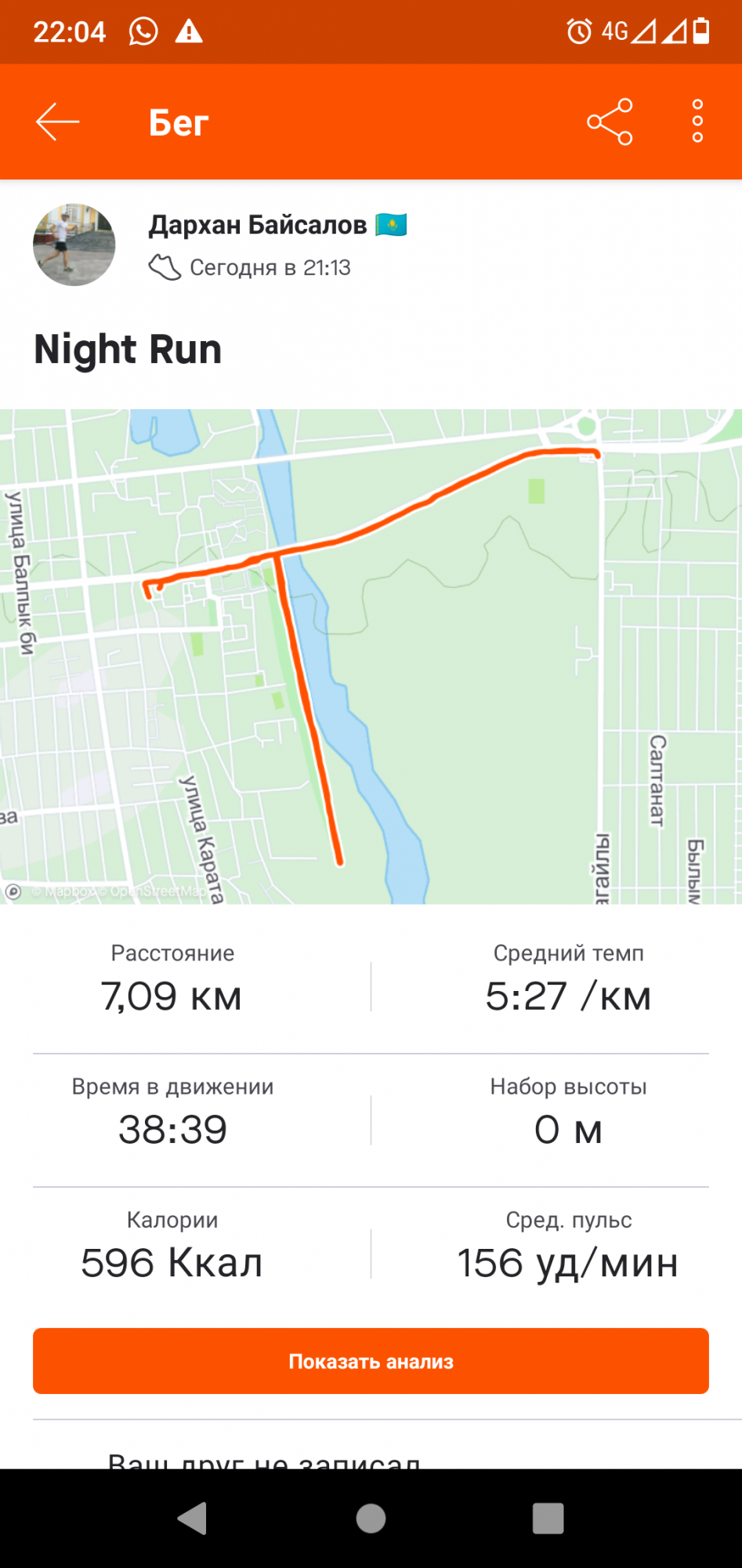Share this run activity
The width and height of the screenshot is (742, 1568).
pos(610,122)
